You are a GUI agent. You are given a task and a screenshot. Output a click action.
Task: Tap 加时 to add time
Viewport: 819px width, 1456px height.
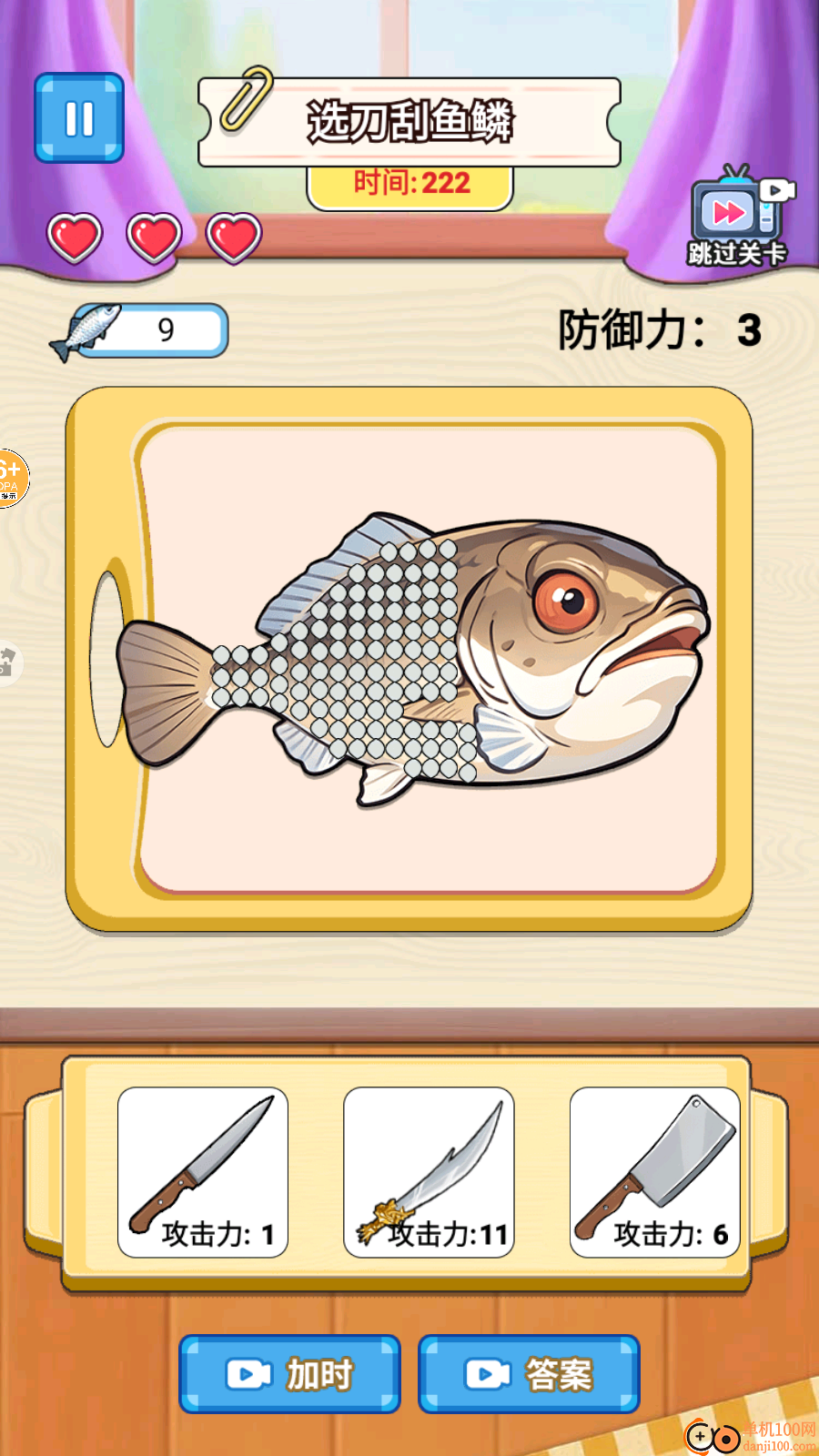coord(289,1374)
